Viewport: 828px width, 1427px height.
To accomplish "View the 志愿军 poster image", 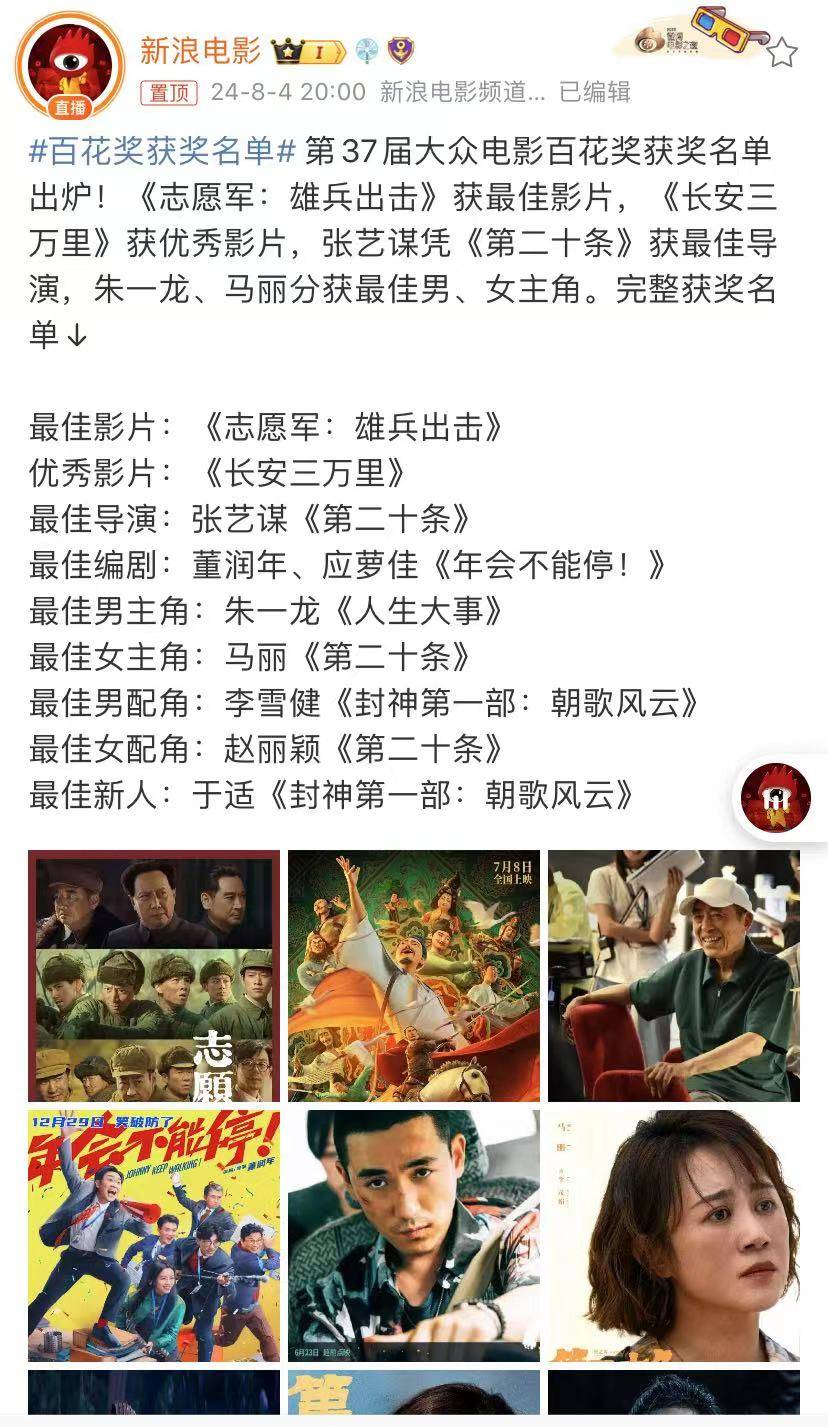I will point(154,976).
